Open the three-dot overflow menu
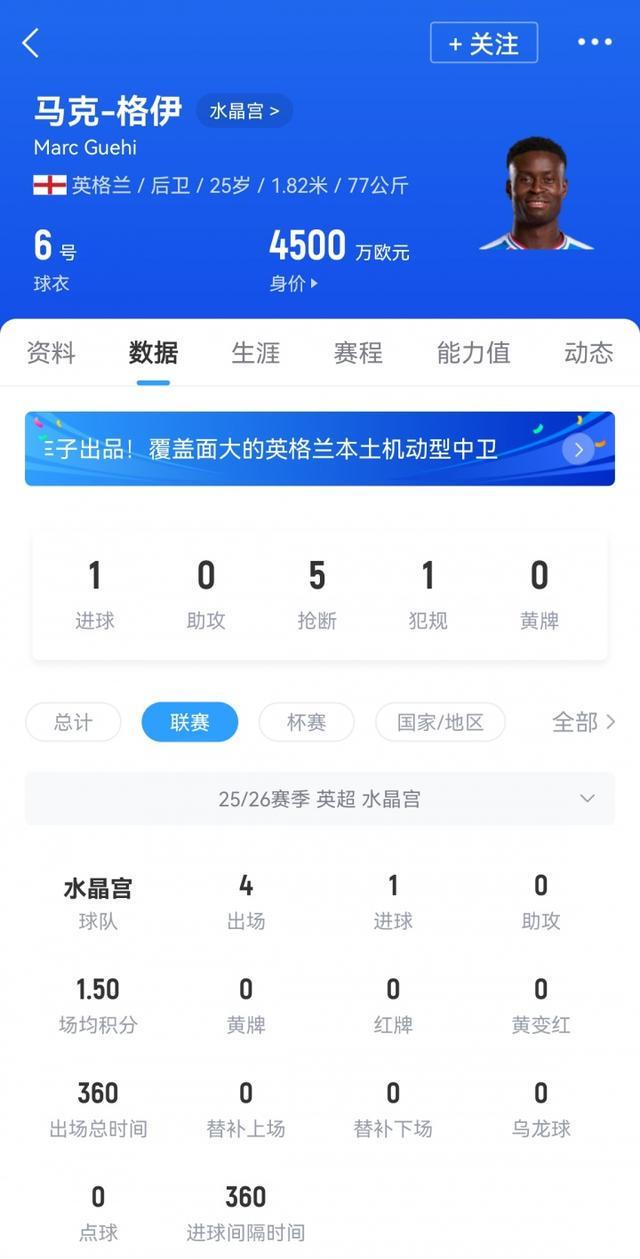This screenshot has height=1259, width=640. (x=594, y=42)
